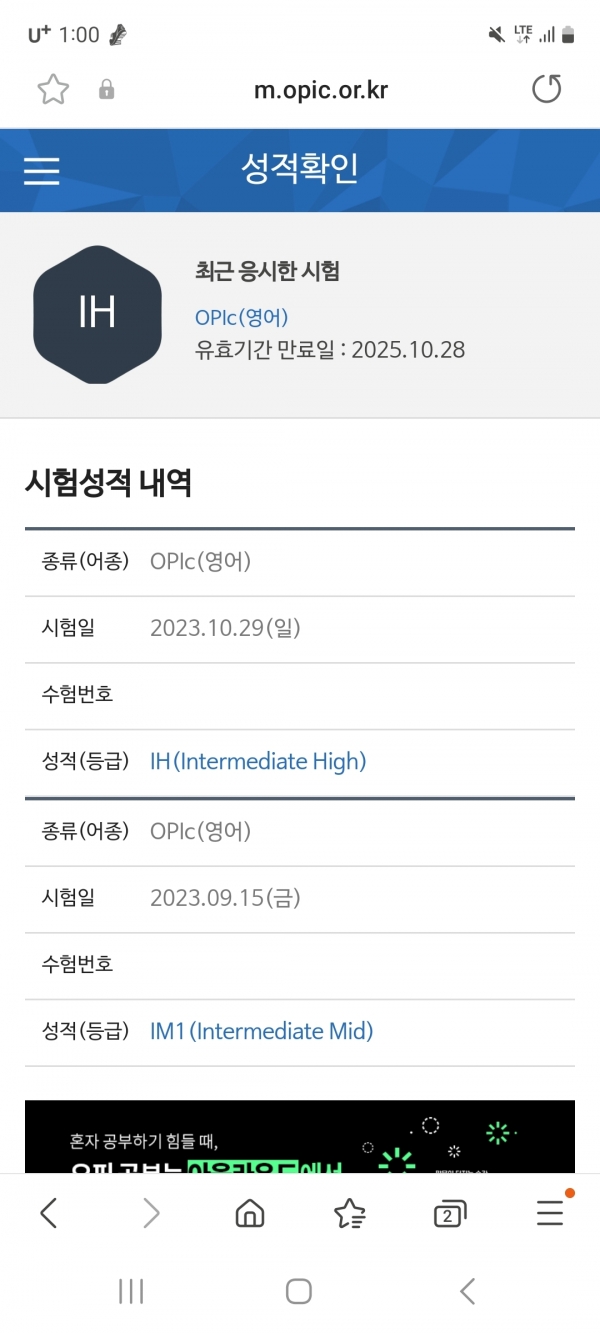Show recent apps from the navigation bar
600x1333 pixels.
pyautogui.click(x=131, y=1291)
